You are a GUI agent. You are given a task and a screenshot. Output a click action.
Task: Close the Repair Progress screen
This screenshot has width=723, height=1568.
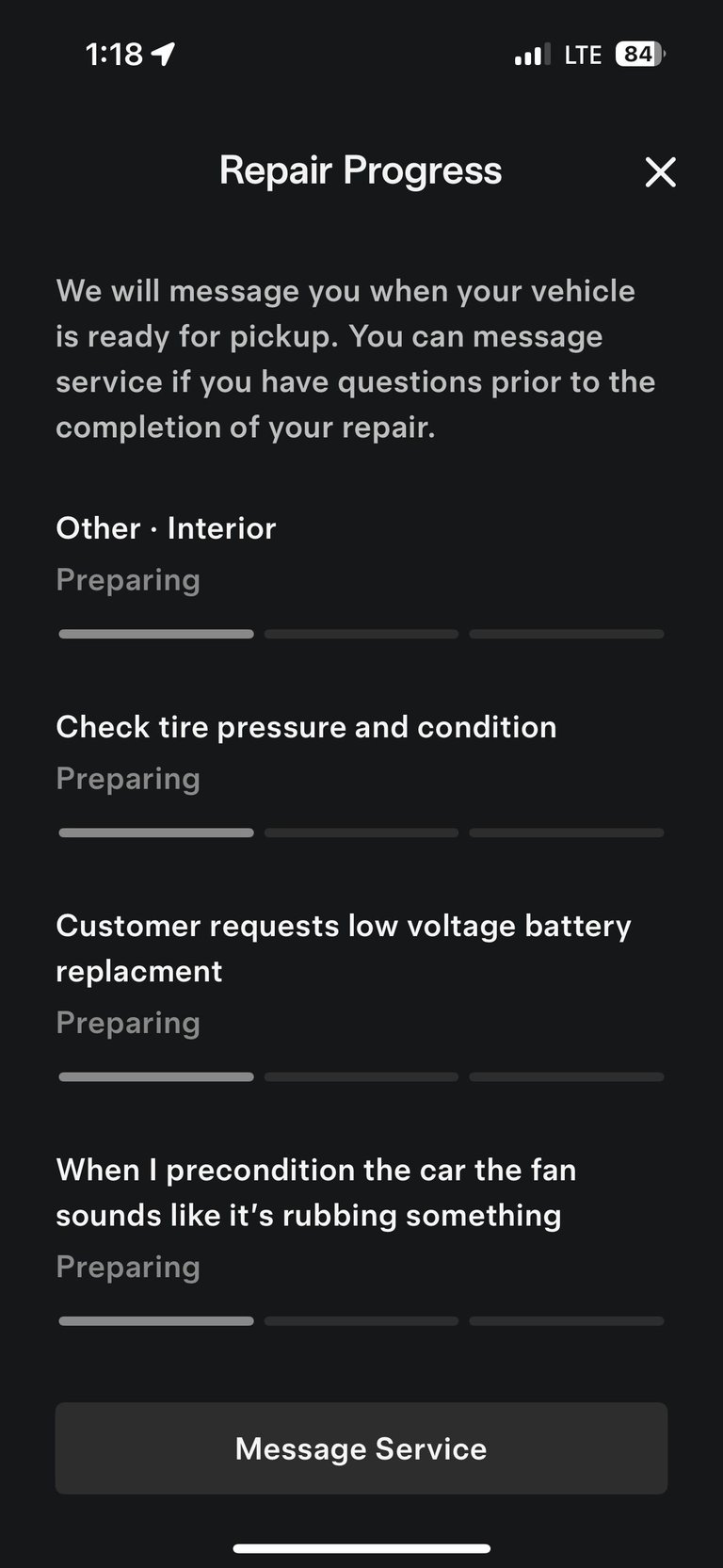click(661, 171)
